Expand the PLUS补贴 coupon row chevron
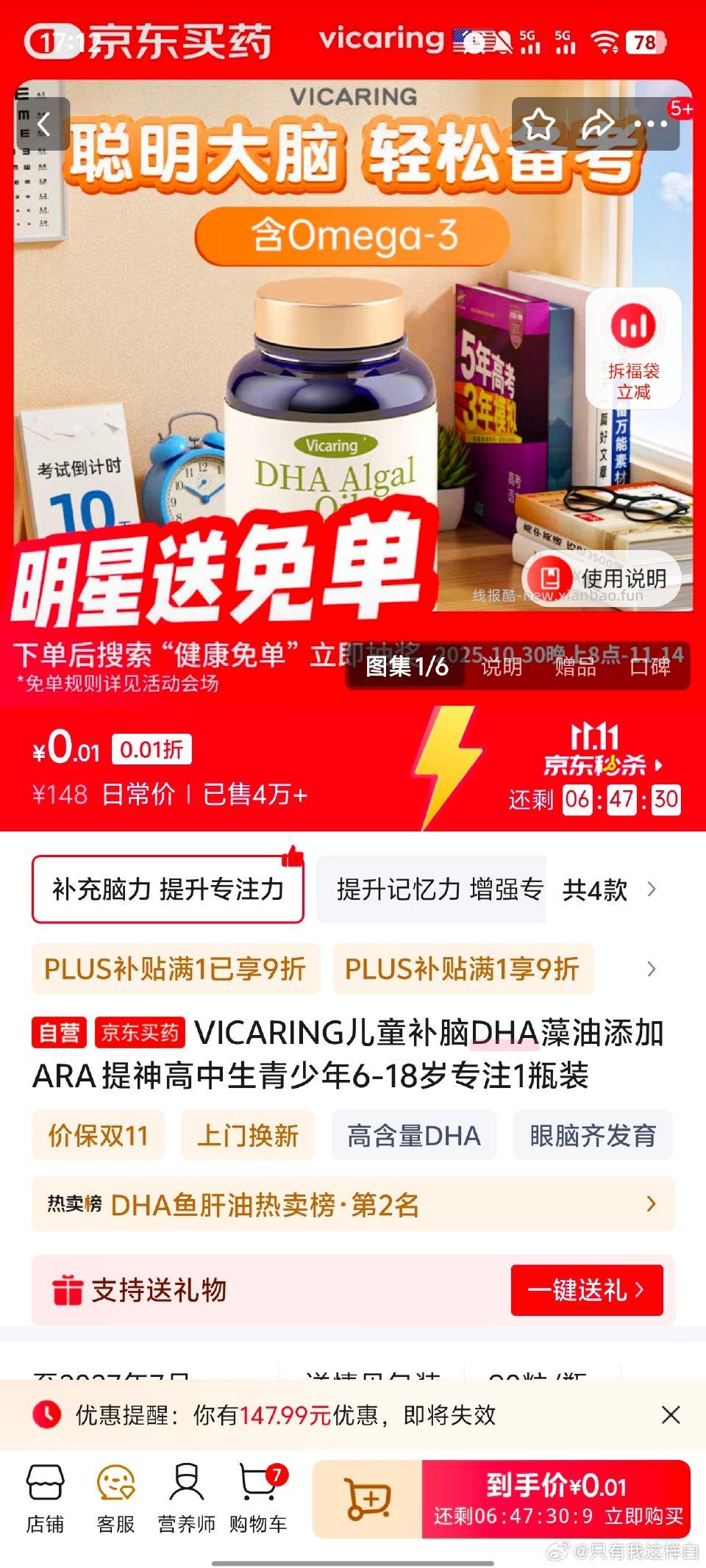The image size is (706, 1568). (x=652, y=970)
